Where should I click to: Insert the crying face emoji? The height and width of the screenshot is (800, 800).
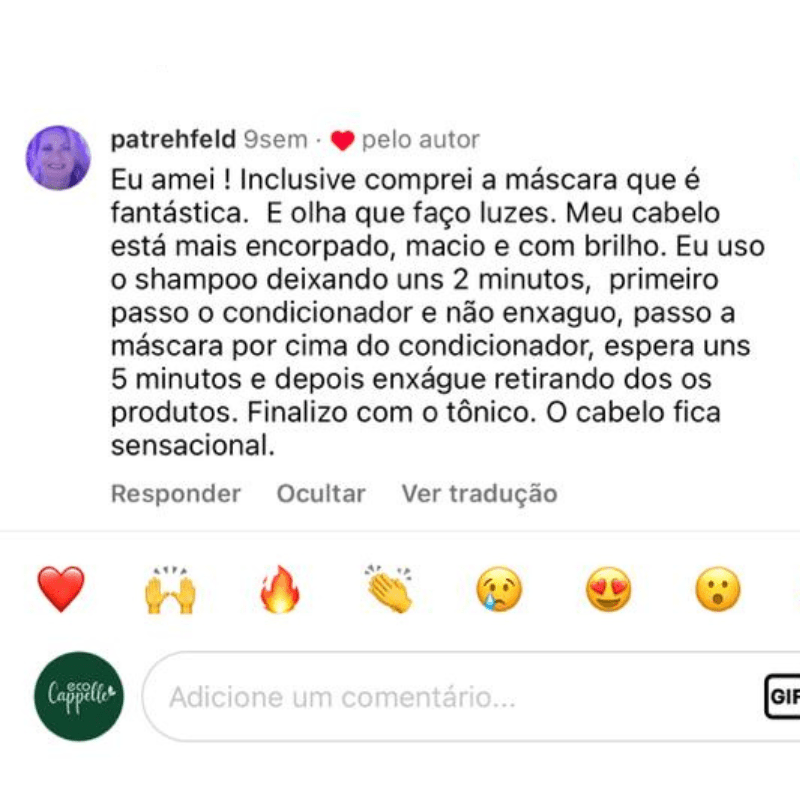[x=499, y=589]
